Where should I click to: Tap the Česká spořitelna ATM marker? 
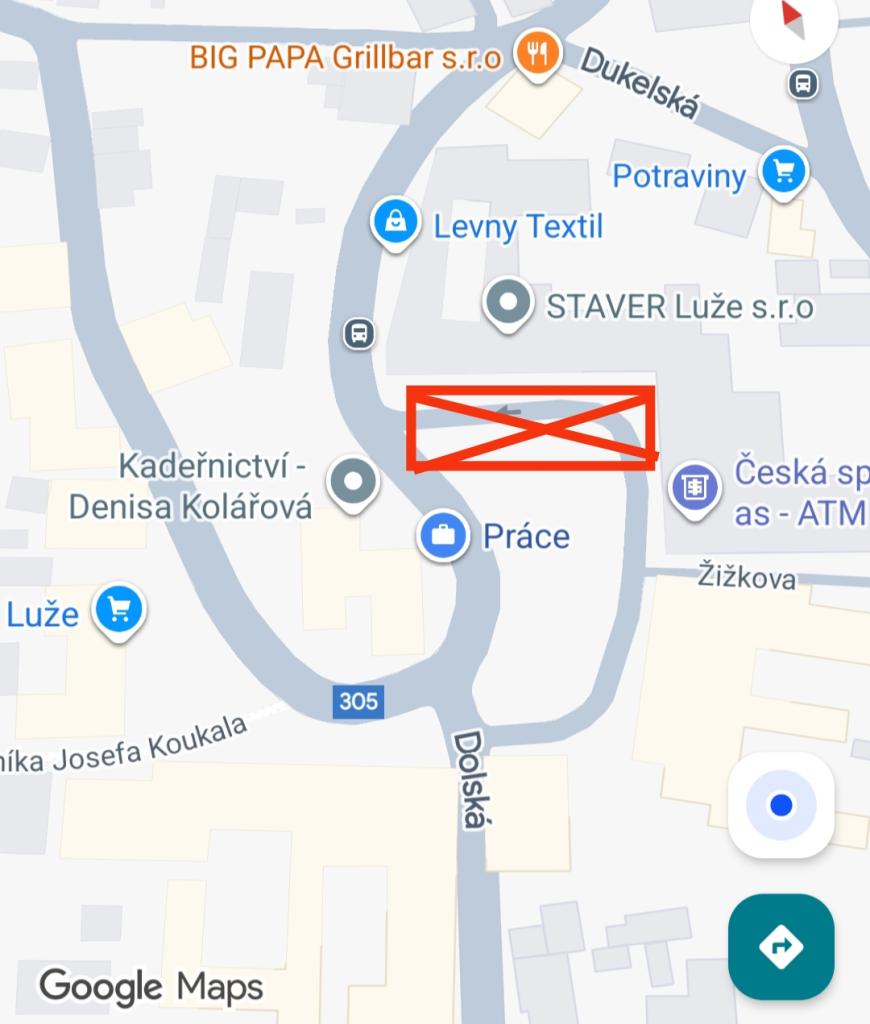(x=695, y=488)
